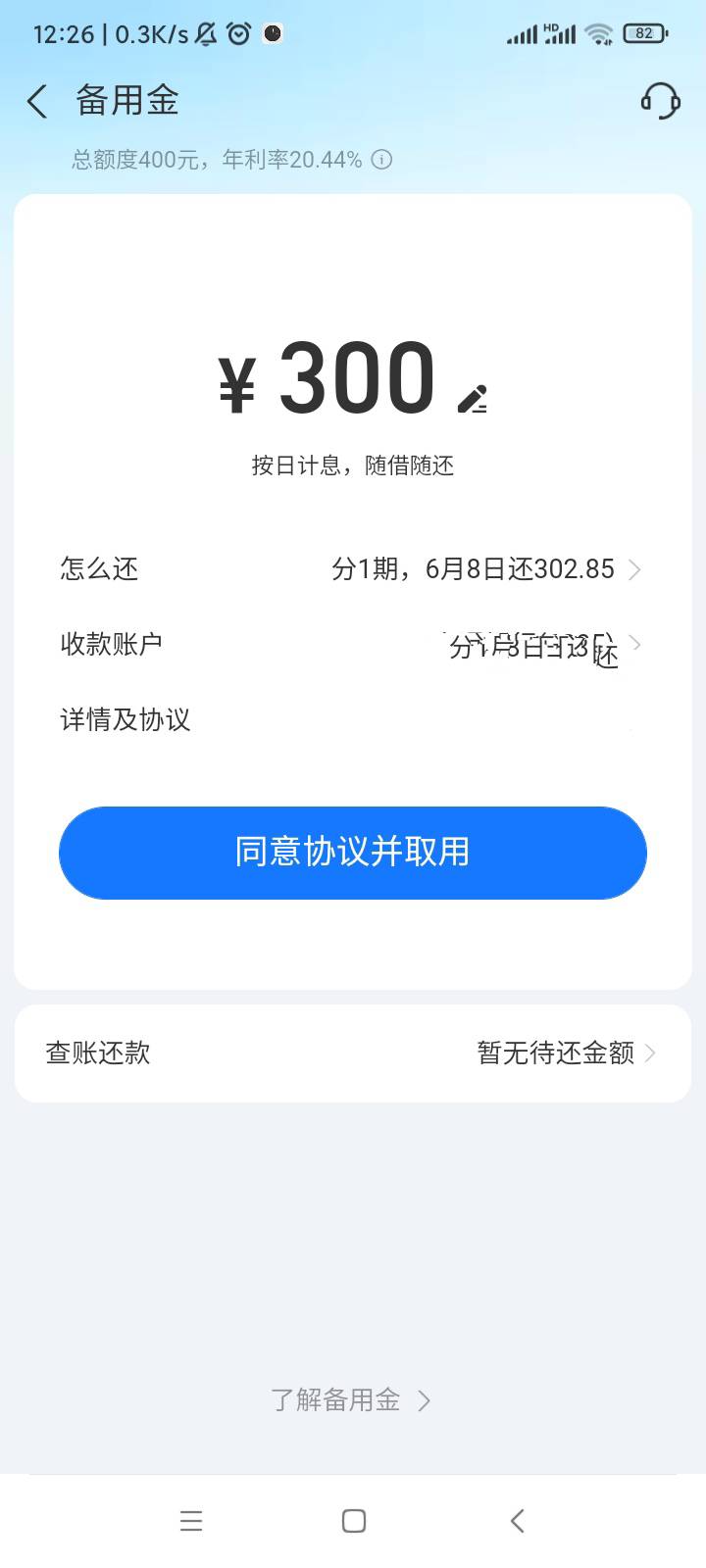The width and height of the screenshot is (706, 1568).
Task: Open the 详情及协议 row
Action: pyautogui.click(x=353, y=719)
